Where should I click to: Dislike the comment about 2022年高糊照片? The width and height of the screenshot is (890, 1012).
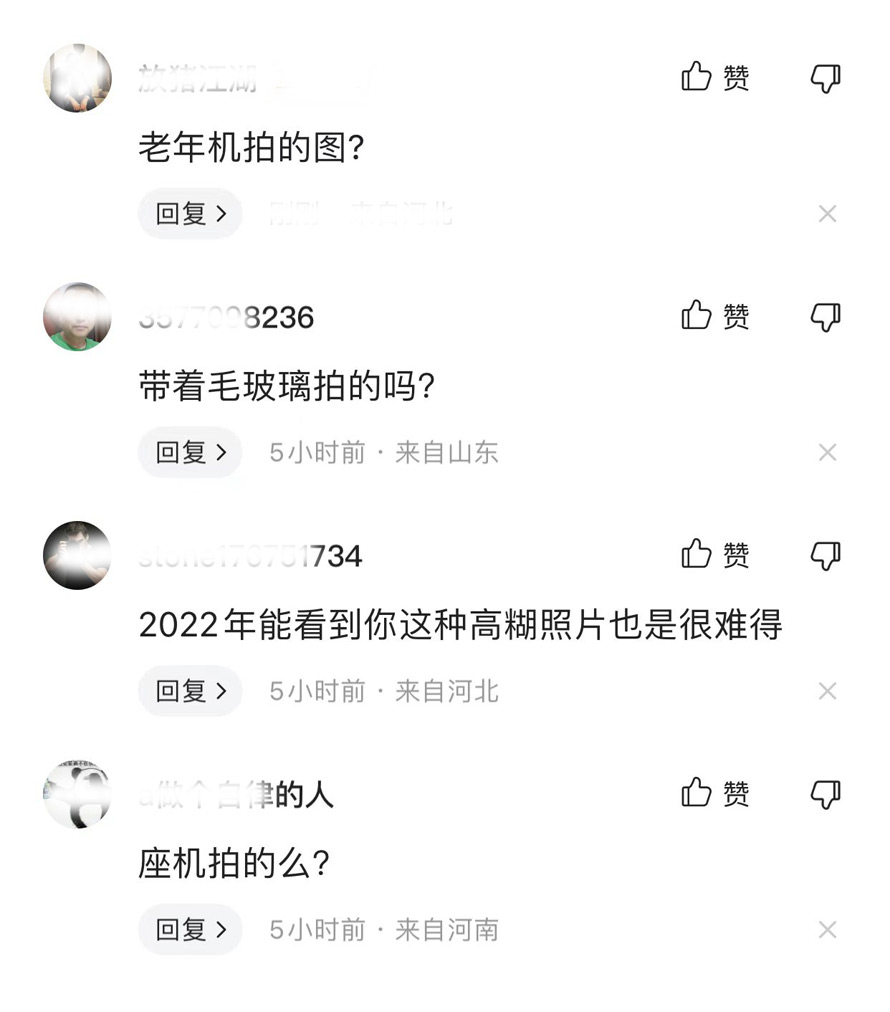pyautogui.click(x=825, y=555)
